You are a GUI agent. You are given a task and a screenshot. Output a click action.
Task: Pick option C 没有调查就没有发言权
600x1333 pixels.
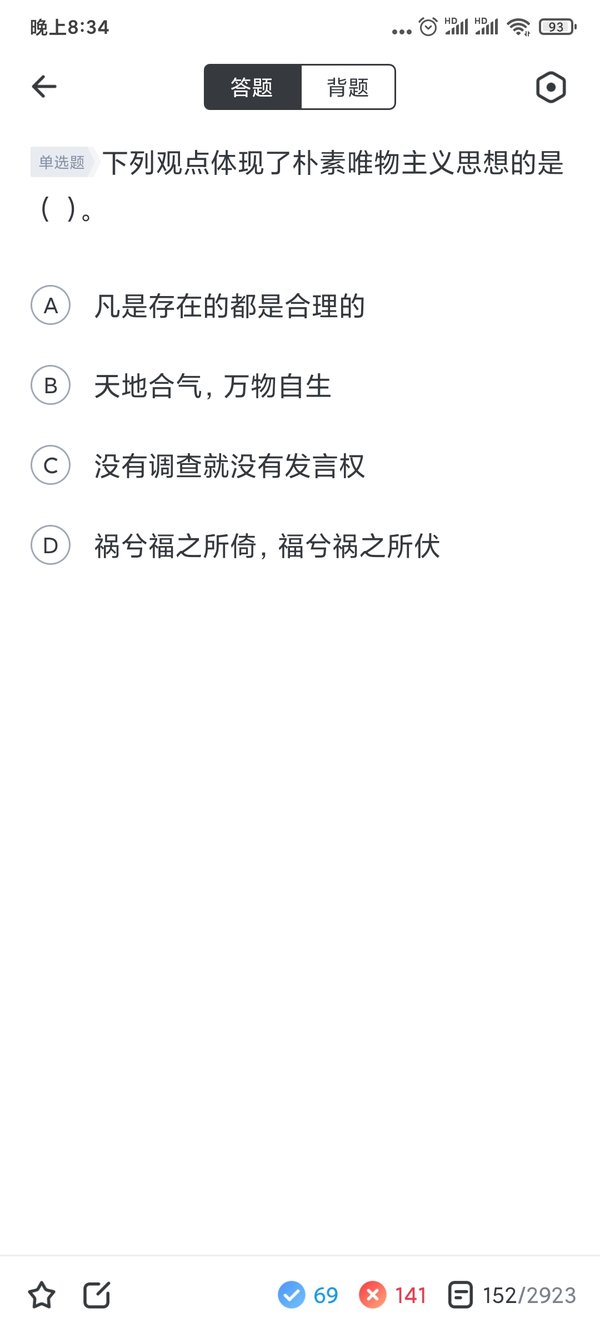point(300,465)
